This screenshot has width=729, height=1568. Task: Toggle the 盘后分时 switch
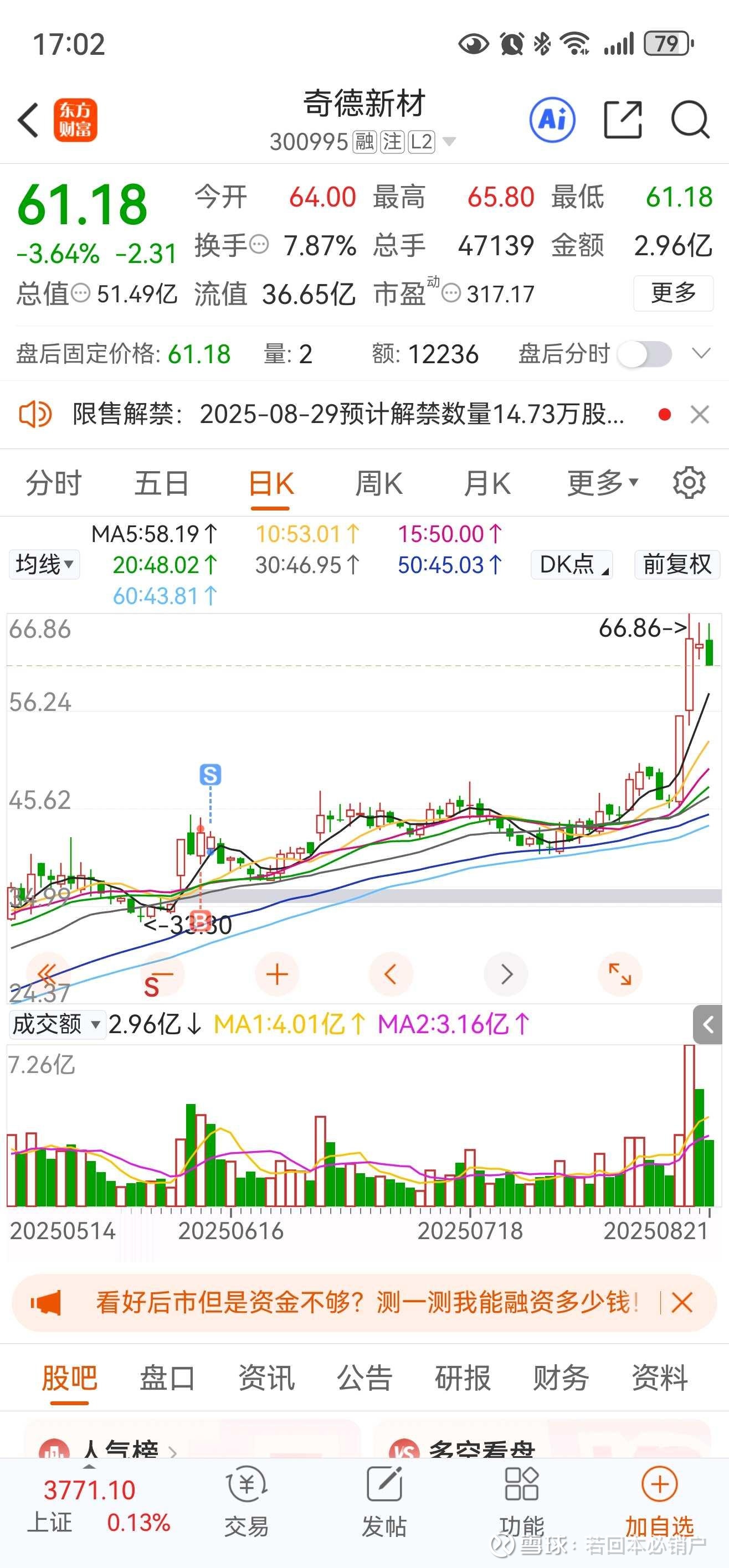pyautogui.click(x=644, y=354)
